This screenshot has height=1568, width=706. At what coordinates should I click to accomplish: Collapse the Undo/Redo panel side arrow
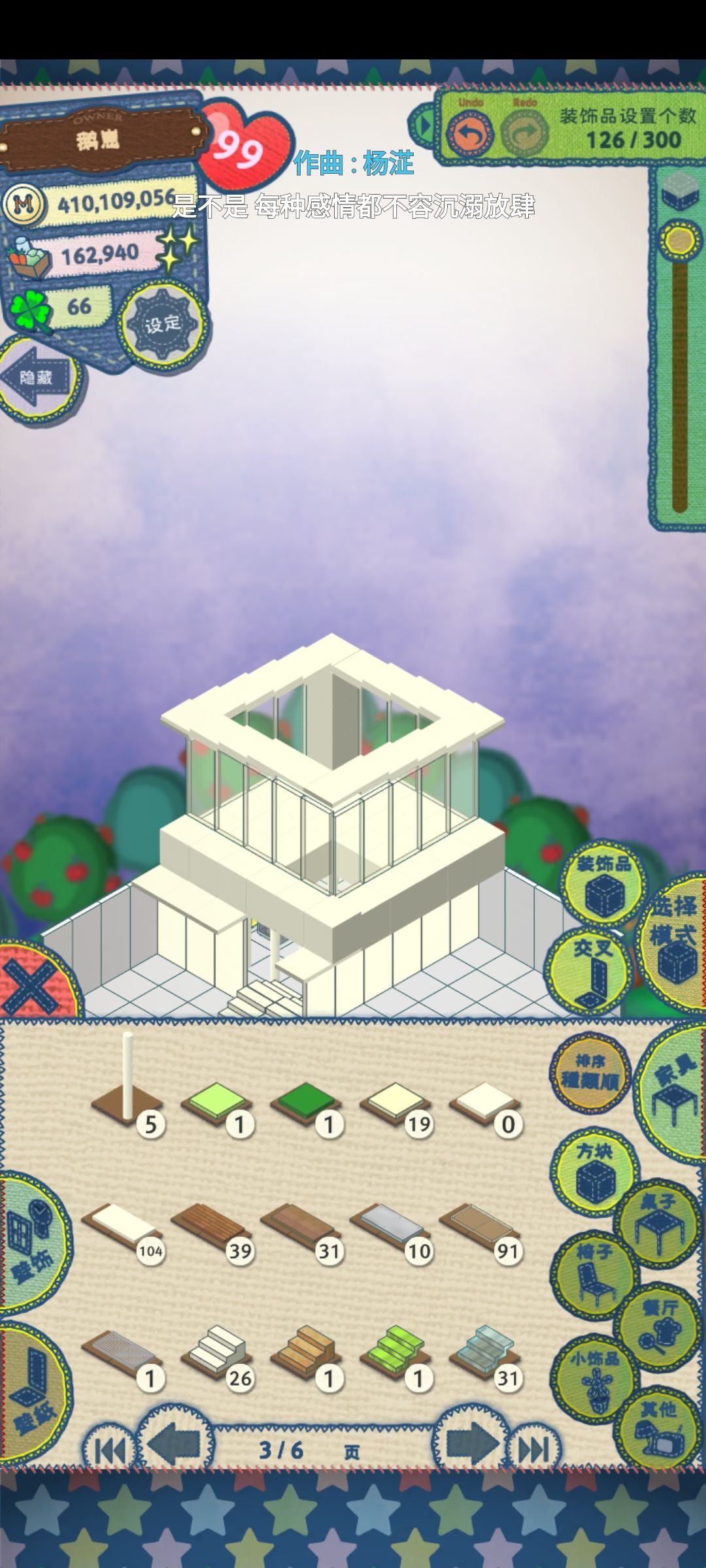click(426, 124)
